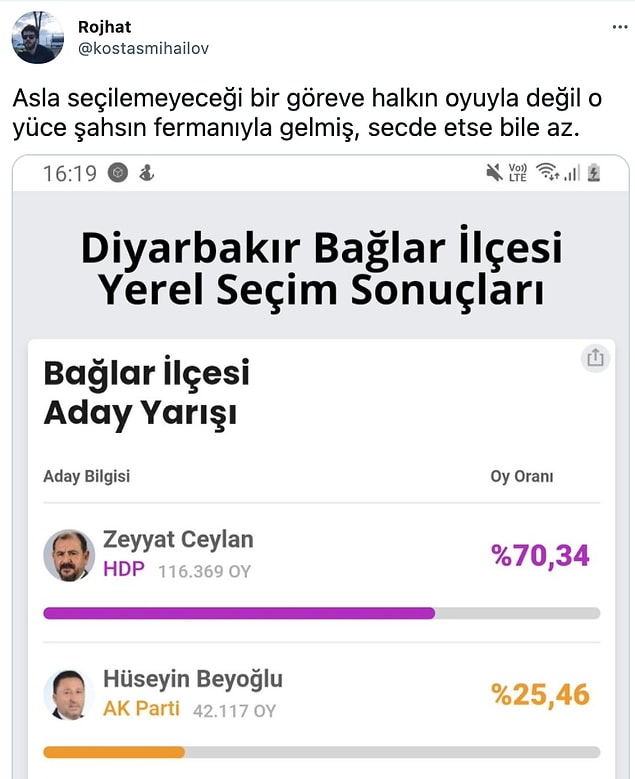This screenshot has height=779, width=635.
Task: Open the @kostasmihailov profile link
Action: tap(143, 48)
